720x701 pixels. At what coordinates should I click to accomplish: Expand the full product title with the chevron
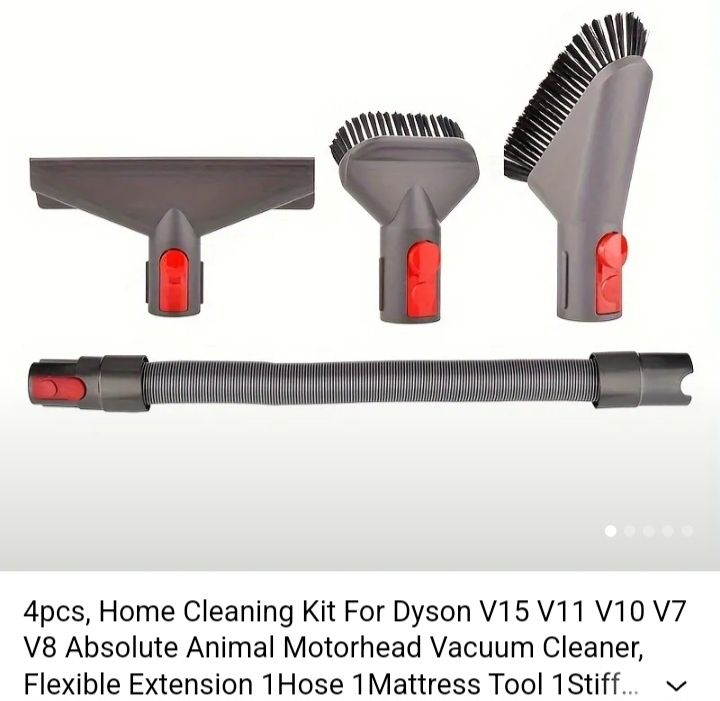[677, 686]
